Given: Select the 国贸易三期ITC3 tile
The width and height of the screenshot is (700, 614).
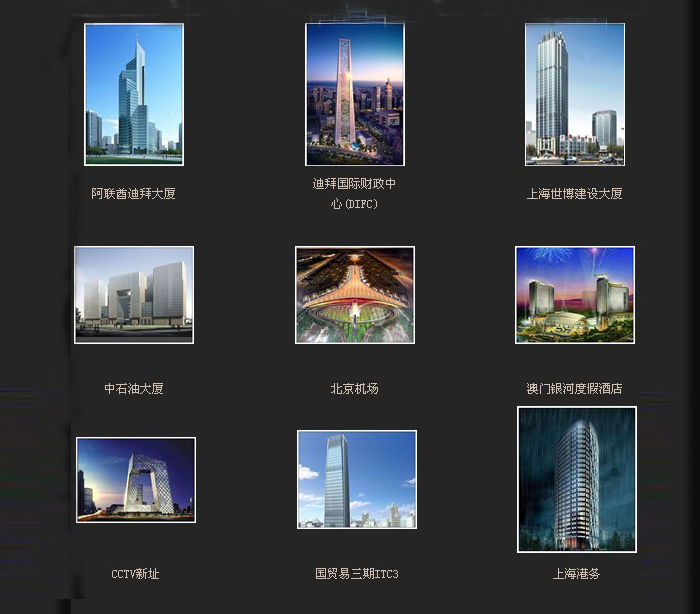Looking at the screenshot, I should pos(357,480).
